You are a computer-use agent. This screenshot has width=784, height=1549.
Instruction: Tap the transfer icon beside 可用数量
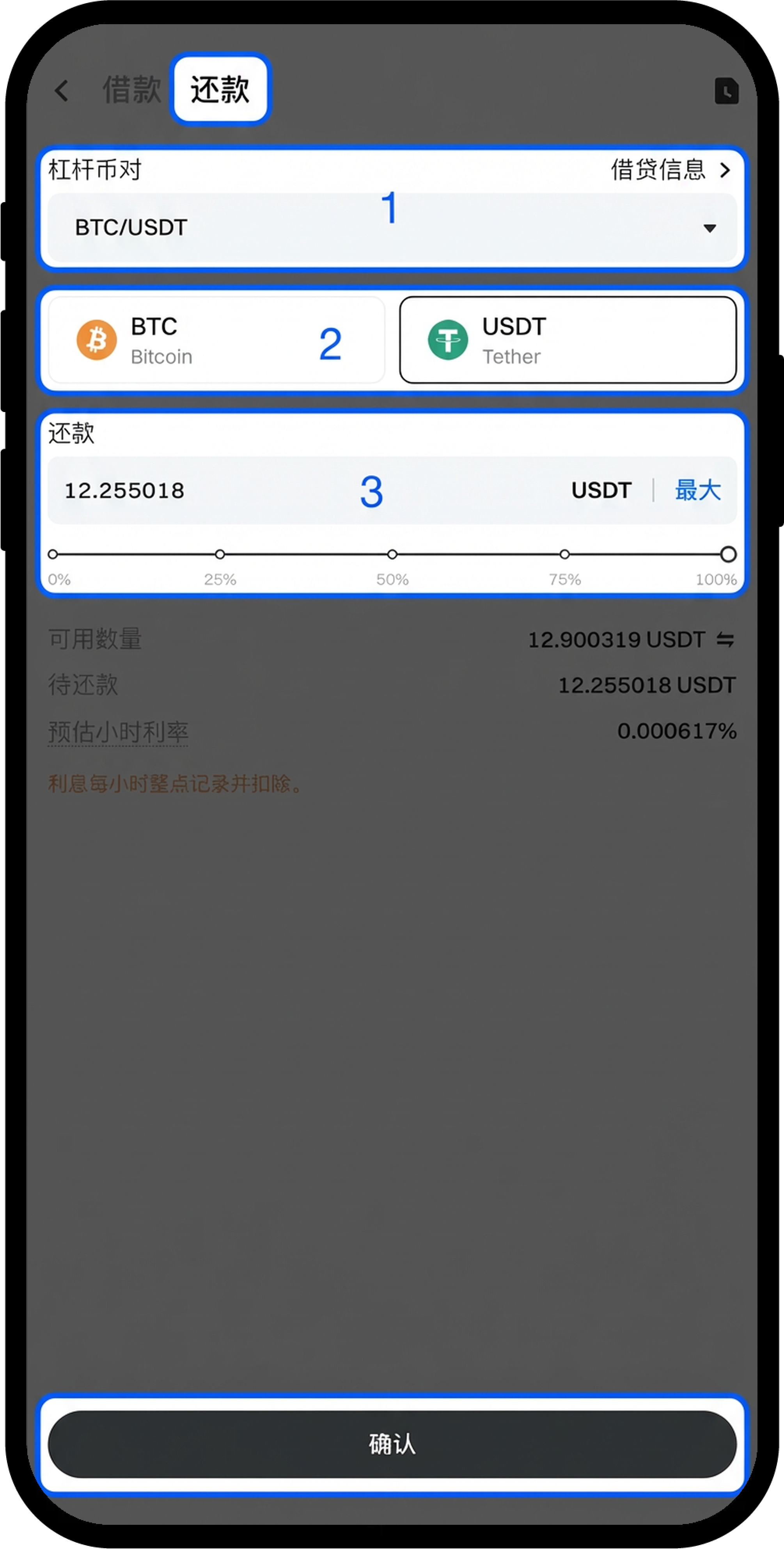click(725, 640)
